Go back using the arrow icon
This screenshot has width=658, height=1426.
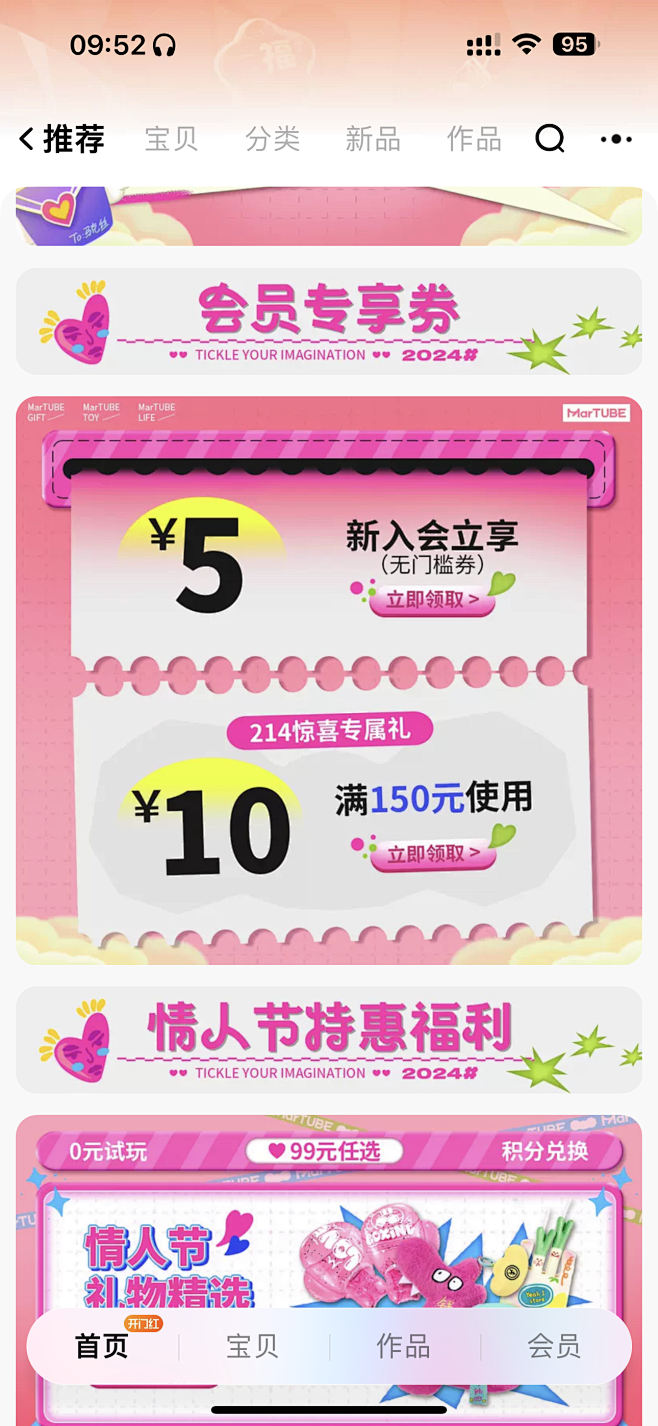(x=27, y=139)
